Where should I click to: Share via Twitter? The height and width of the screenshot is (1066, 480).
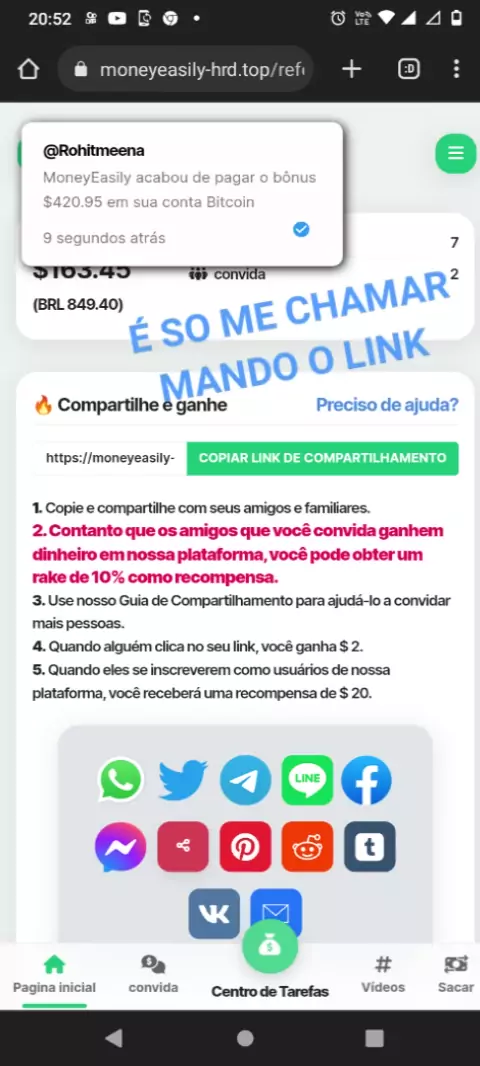pyautogui.click(x=183, y=780)
